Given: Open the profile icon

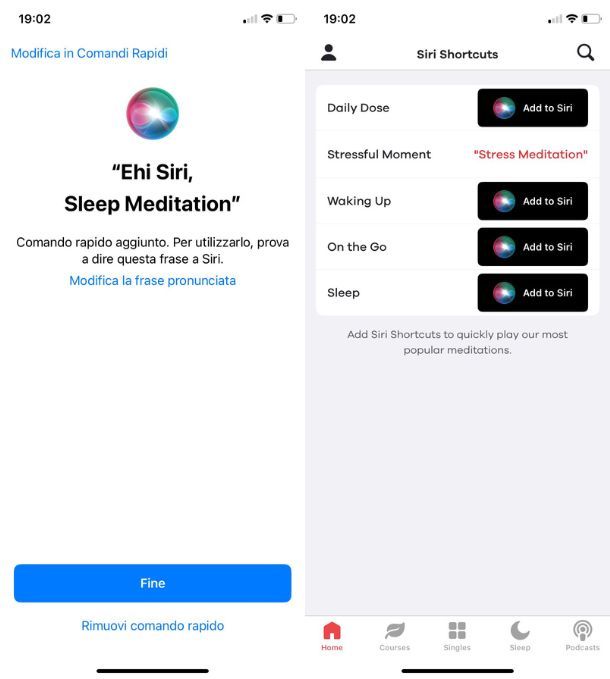Looking at the screenshot, I should tap(328, 53).
